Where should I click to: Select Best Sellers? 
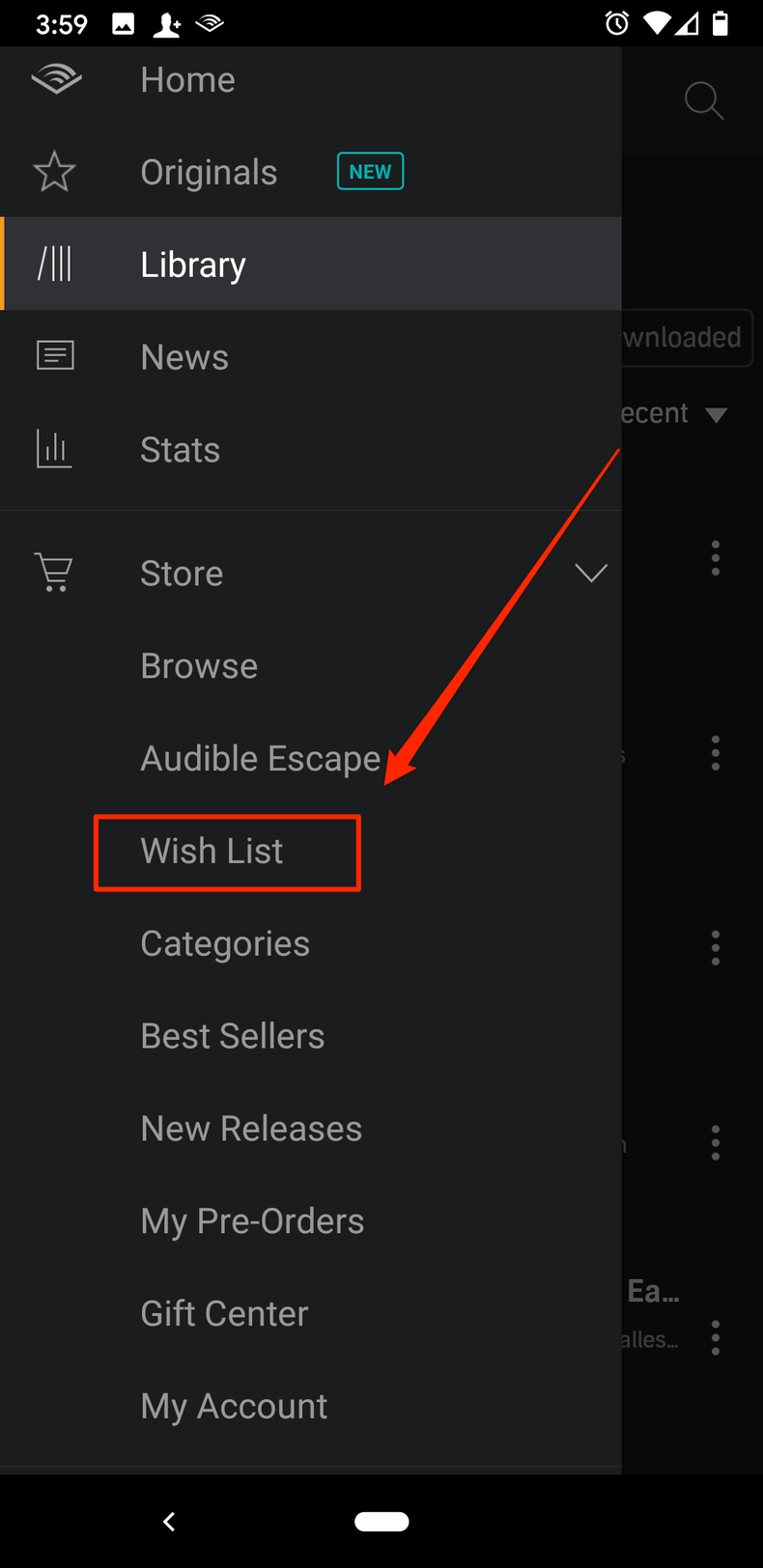(x=232, y=1035)
